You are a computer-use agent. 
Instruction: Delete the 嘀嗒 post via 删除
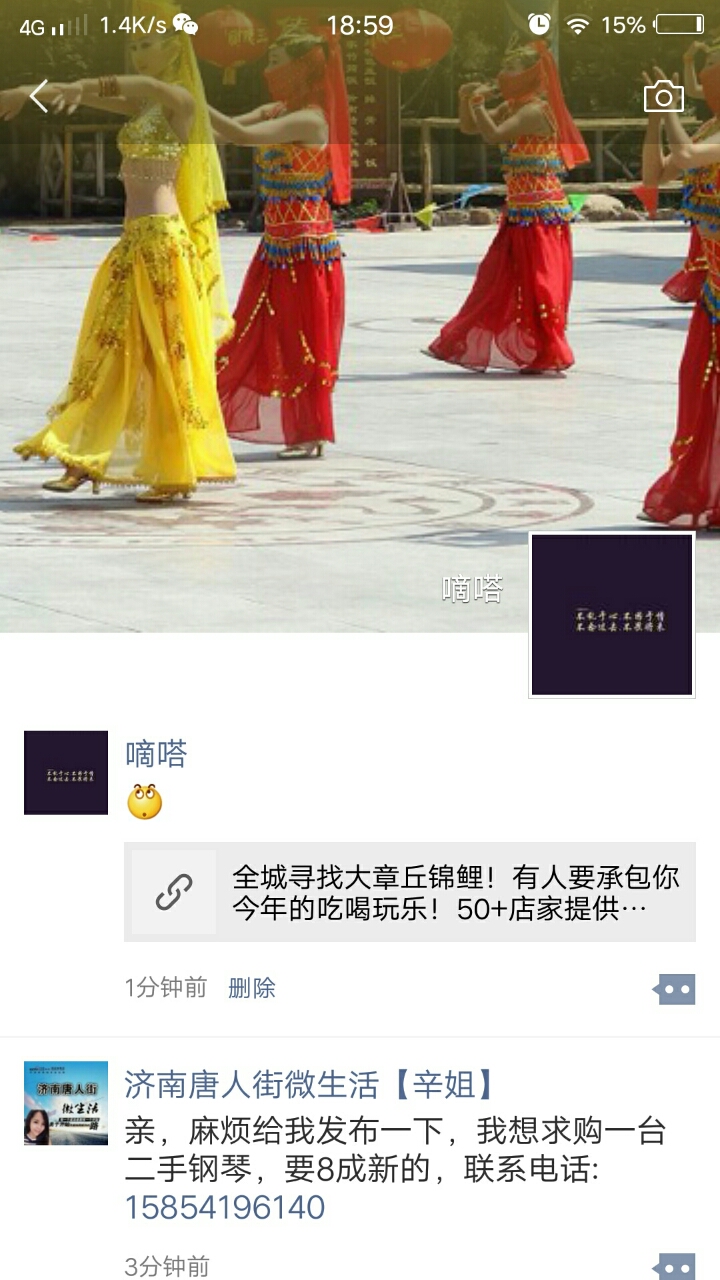point(252,988)
